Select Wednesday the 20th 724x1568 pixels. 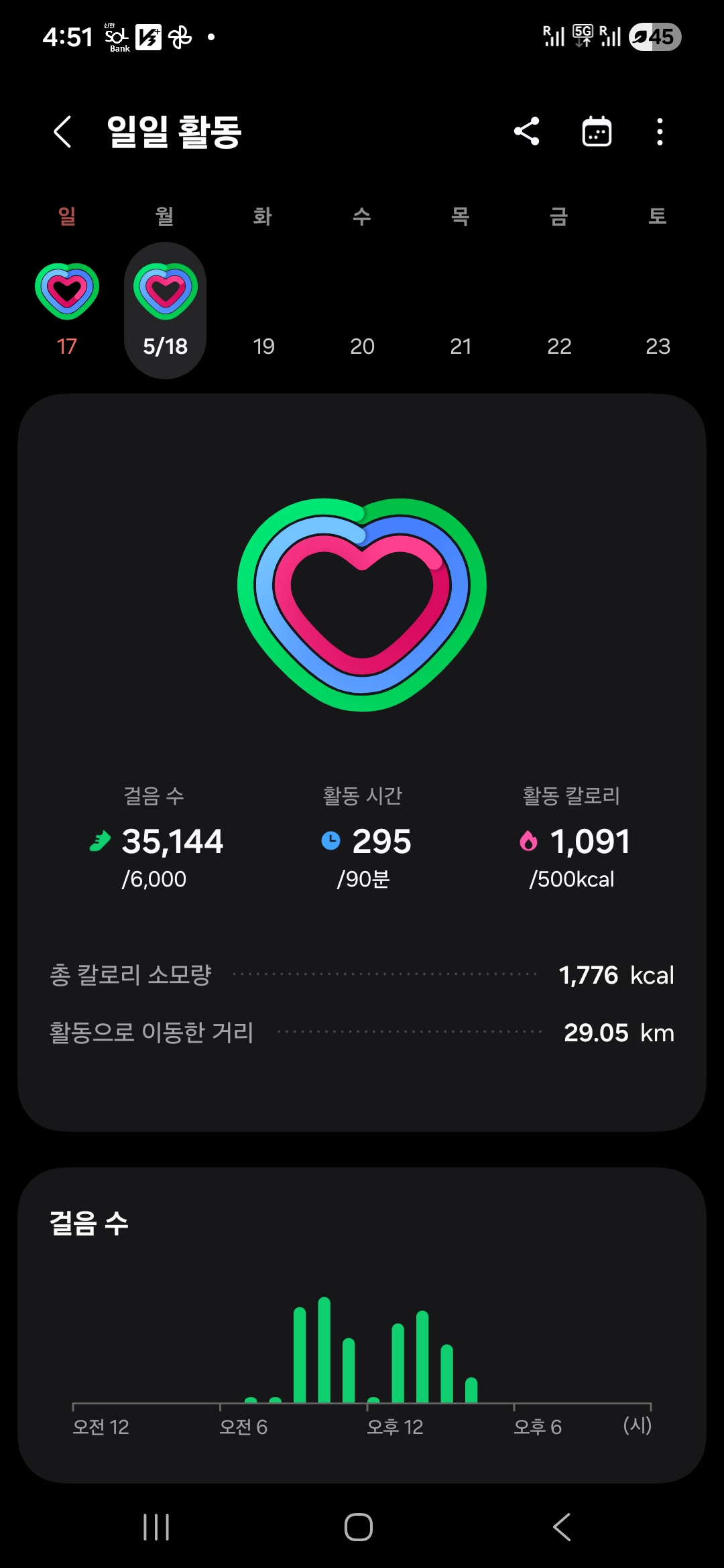pos(362,310)
